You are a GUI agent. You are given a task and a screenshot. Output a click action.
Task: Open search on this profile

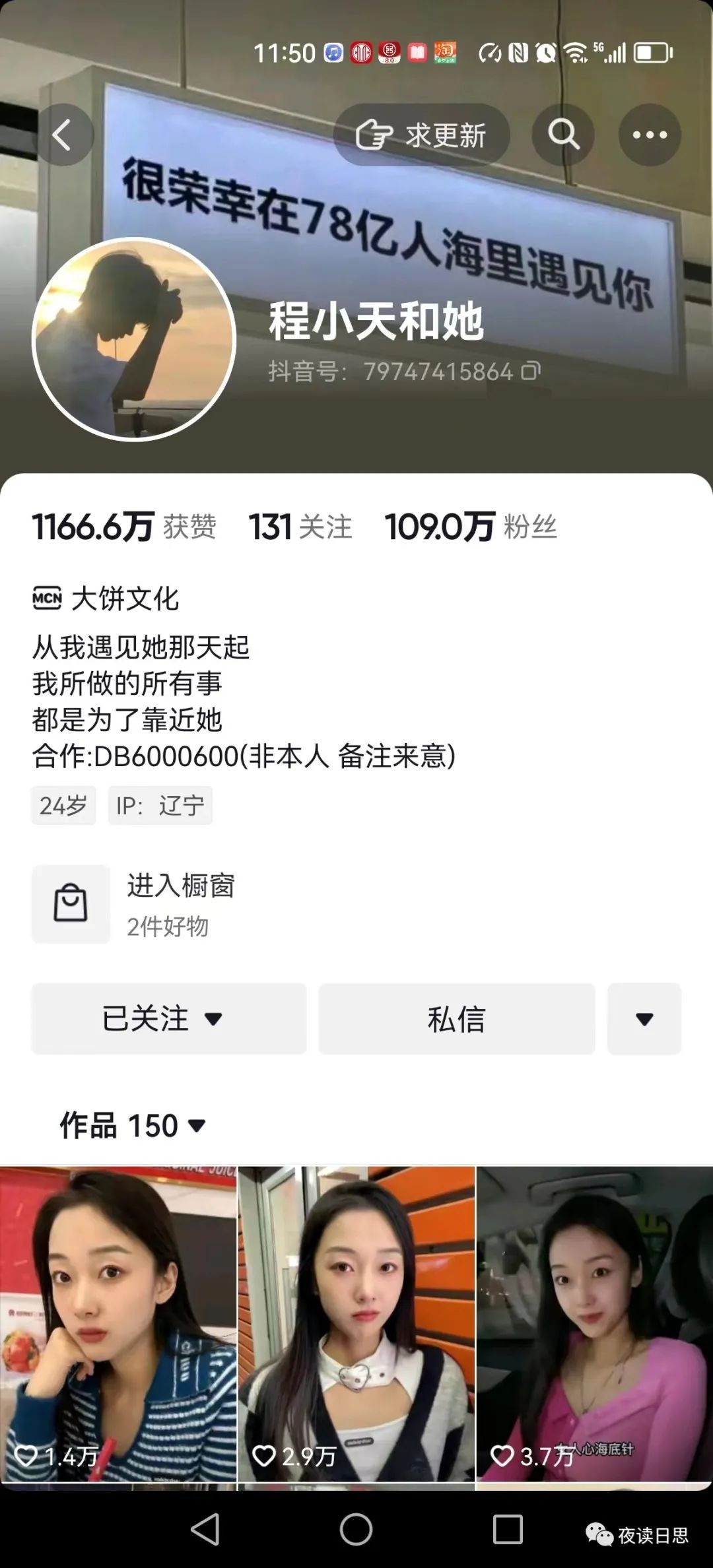[563, 135]
